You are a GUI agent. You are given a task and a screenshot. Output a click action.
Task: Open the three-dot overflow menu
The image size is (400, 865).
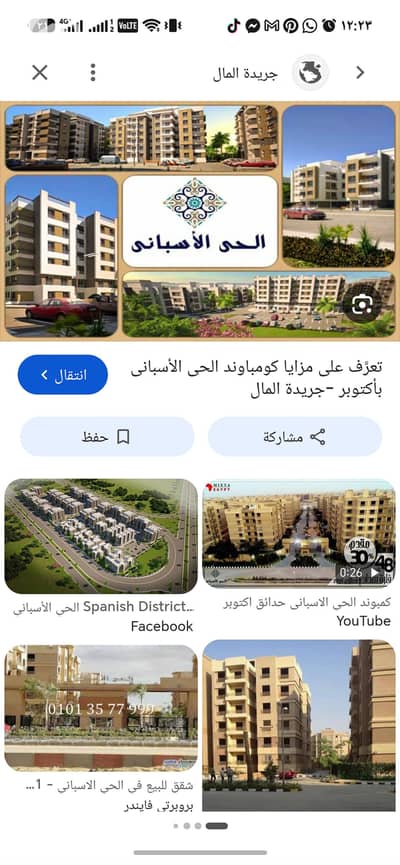[93, 72]
